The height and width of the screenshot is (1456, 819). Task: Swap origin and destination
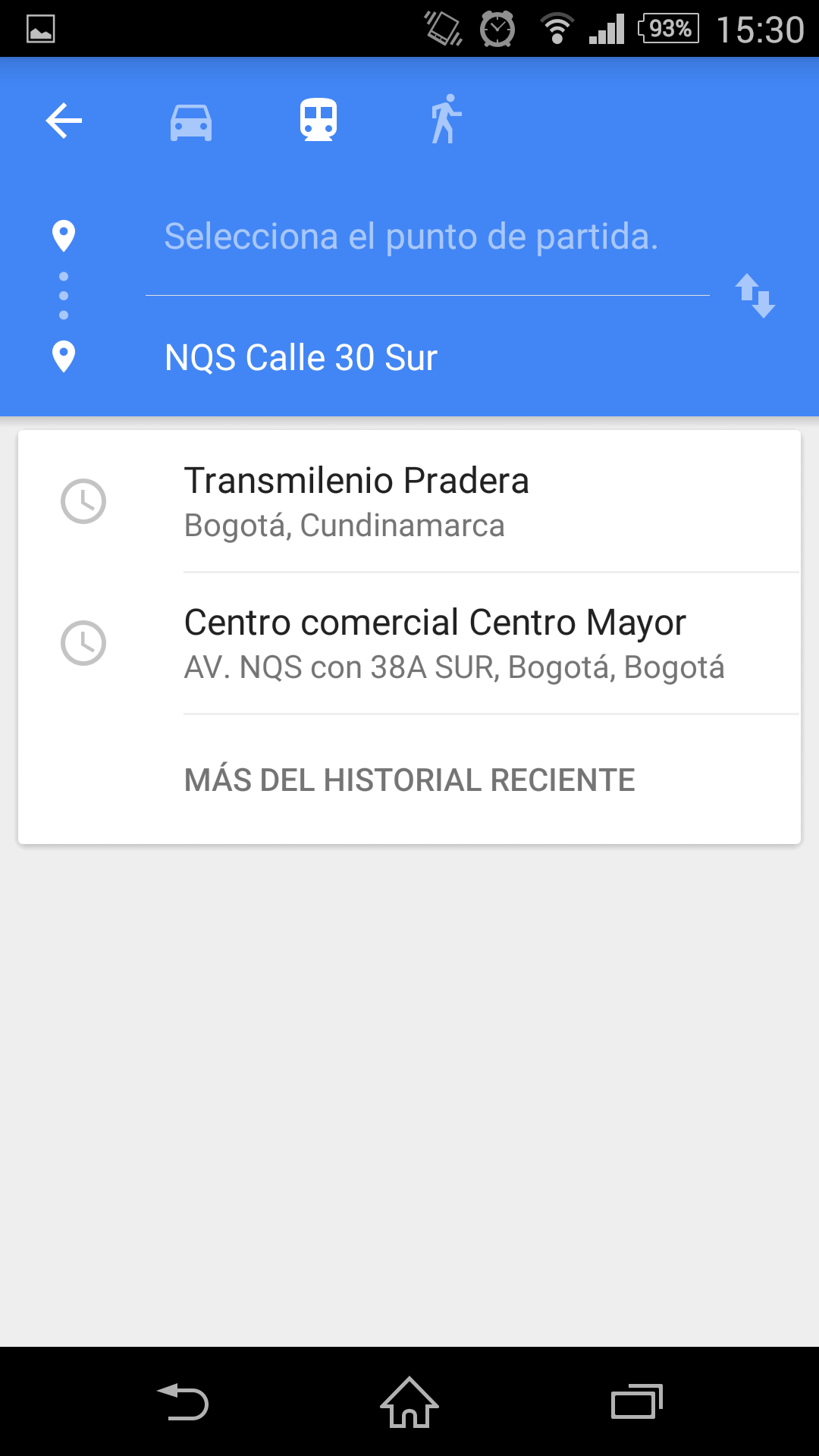pyautogui.click(x=755, y=296)
